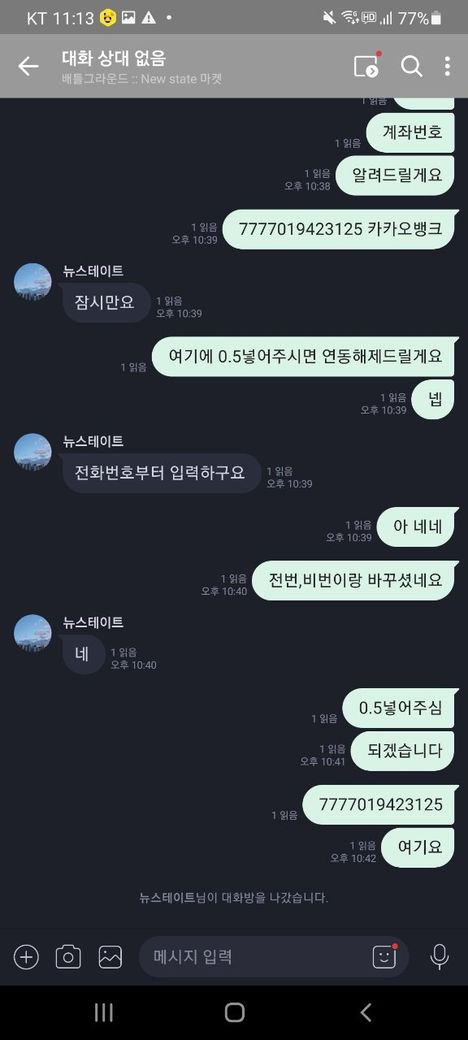Open the three-dot overflow menu

coord(447,66)
